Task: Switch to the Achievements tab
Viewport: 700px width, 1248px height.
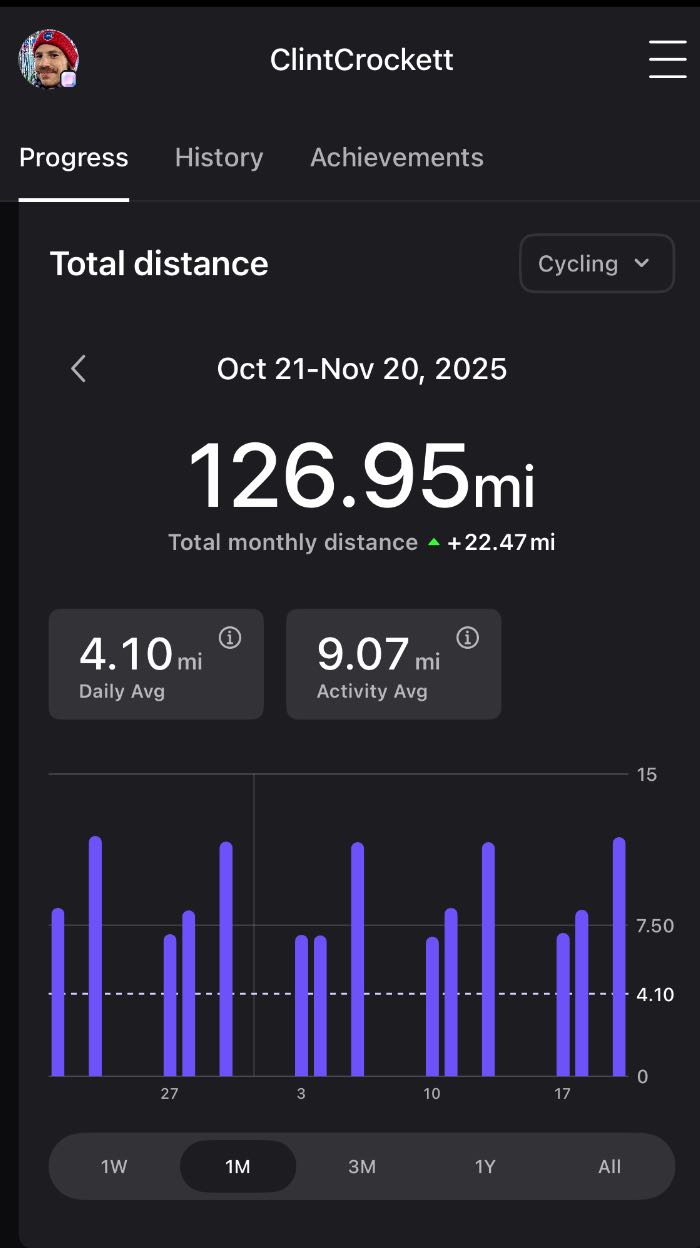Action: pos(397,158)
